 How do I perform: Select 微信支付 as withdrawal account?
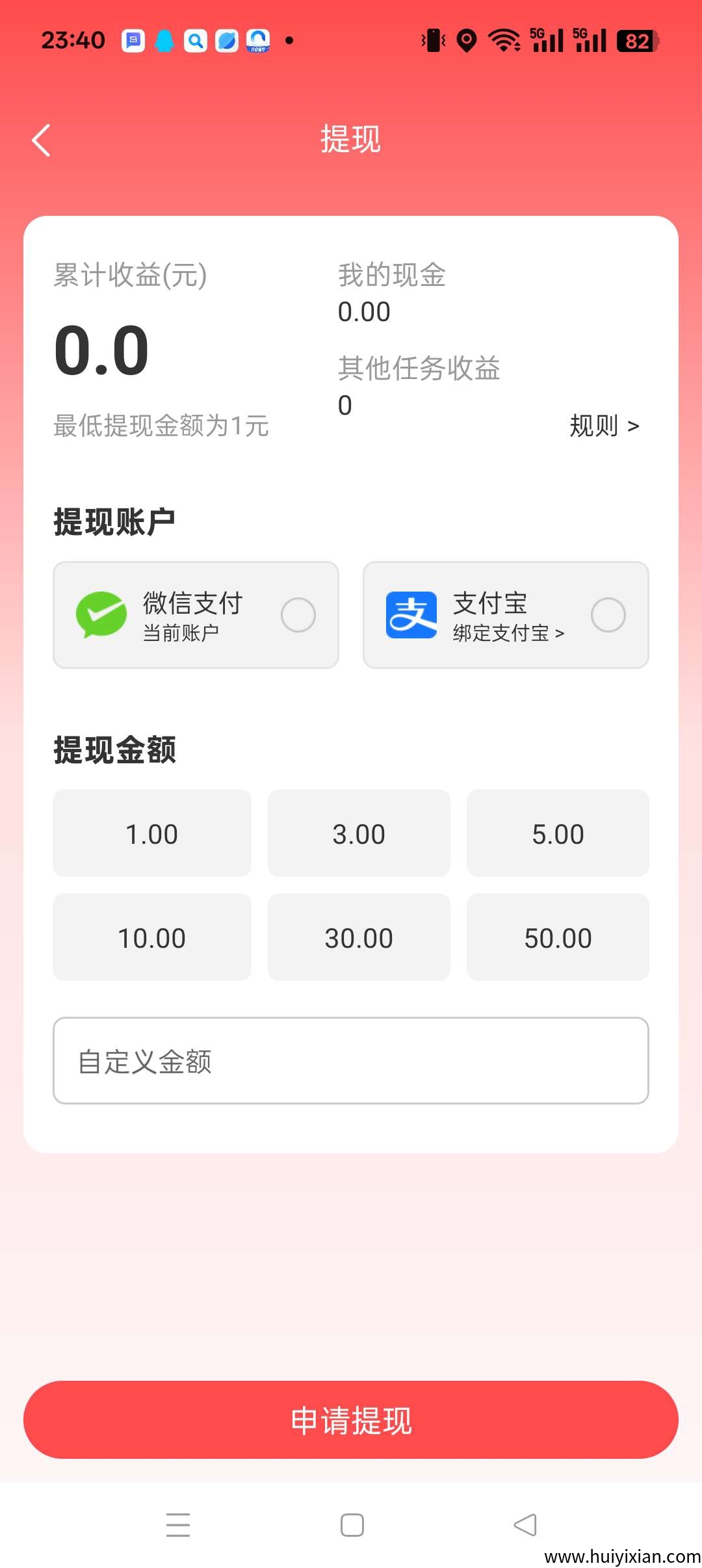click(196, 615)
